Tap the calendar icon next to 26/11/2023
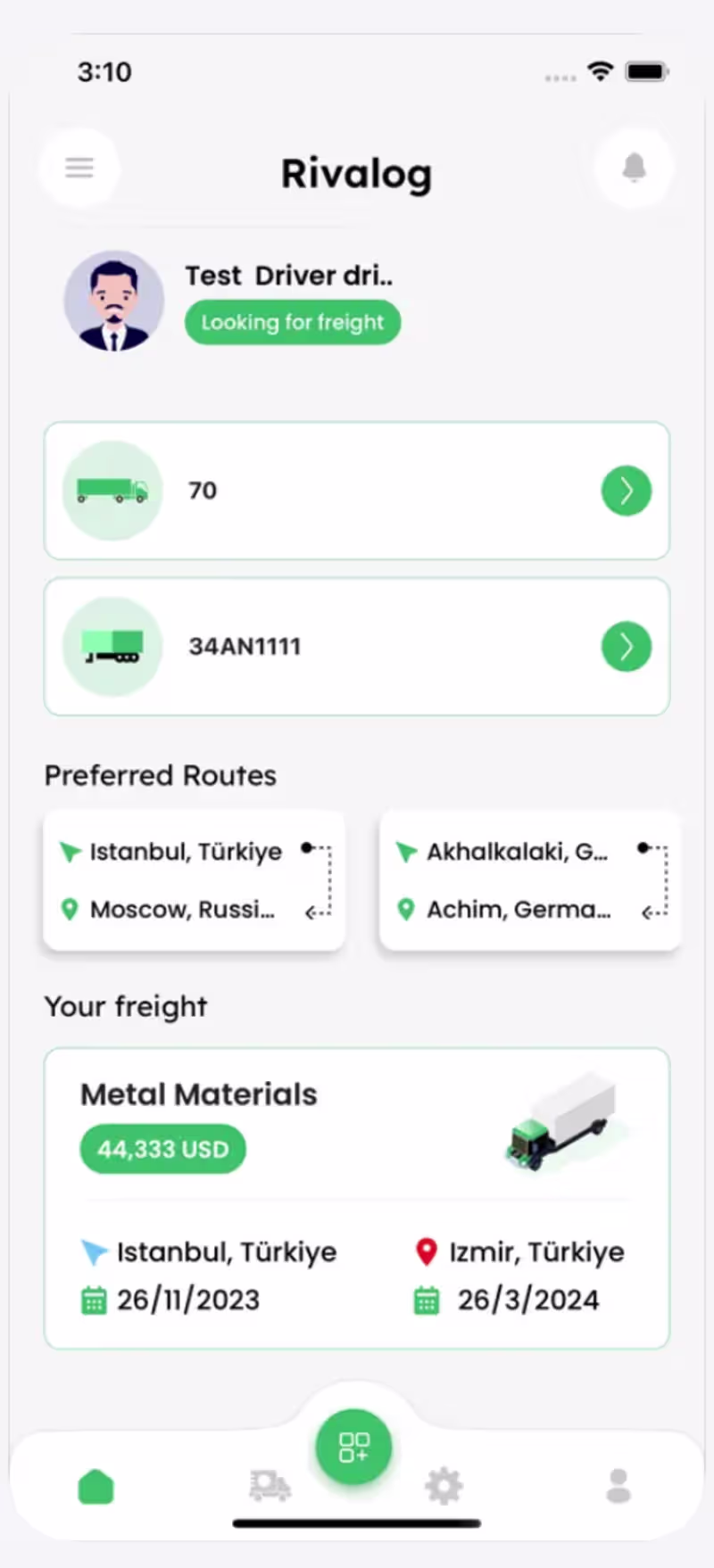The image size is (714, 1568). tap(95, 1300)
